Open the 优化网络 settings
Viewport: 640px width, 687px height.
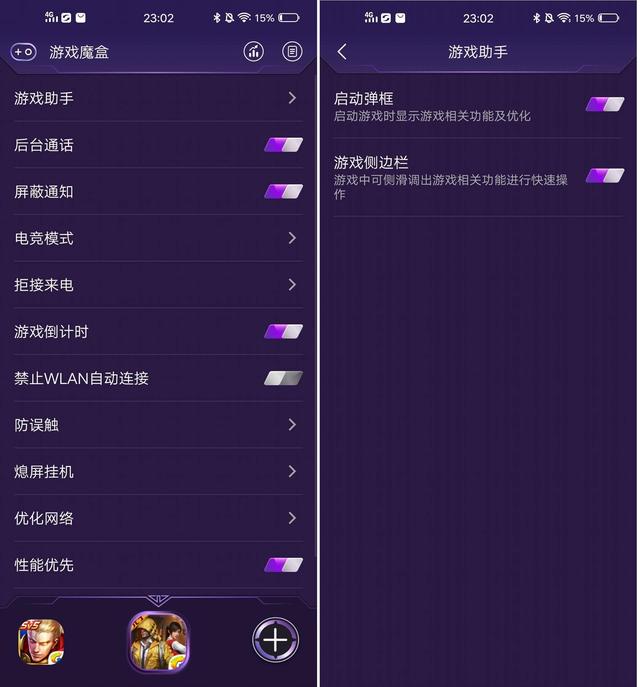click(158, 518)
